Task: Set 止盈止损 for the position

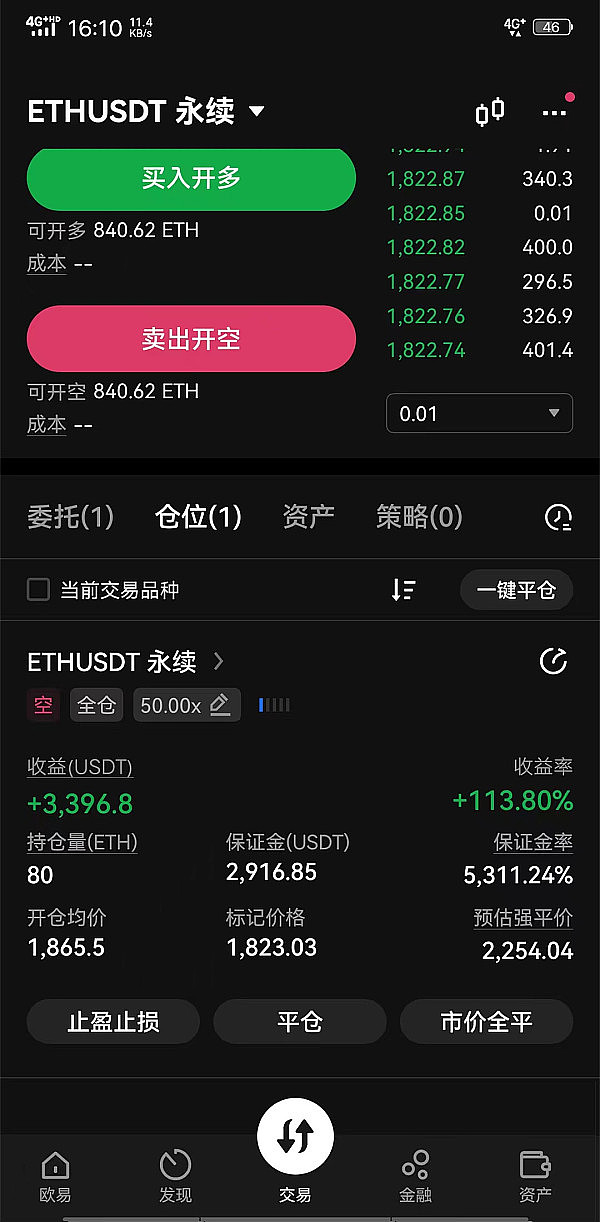Action: point(113,1022)
